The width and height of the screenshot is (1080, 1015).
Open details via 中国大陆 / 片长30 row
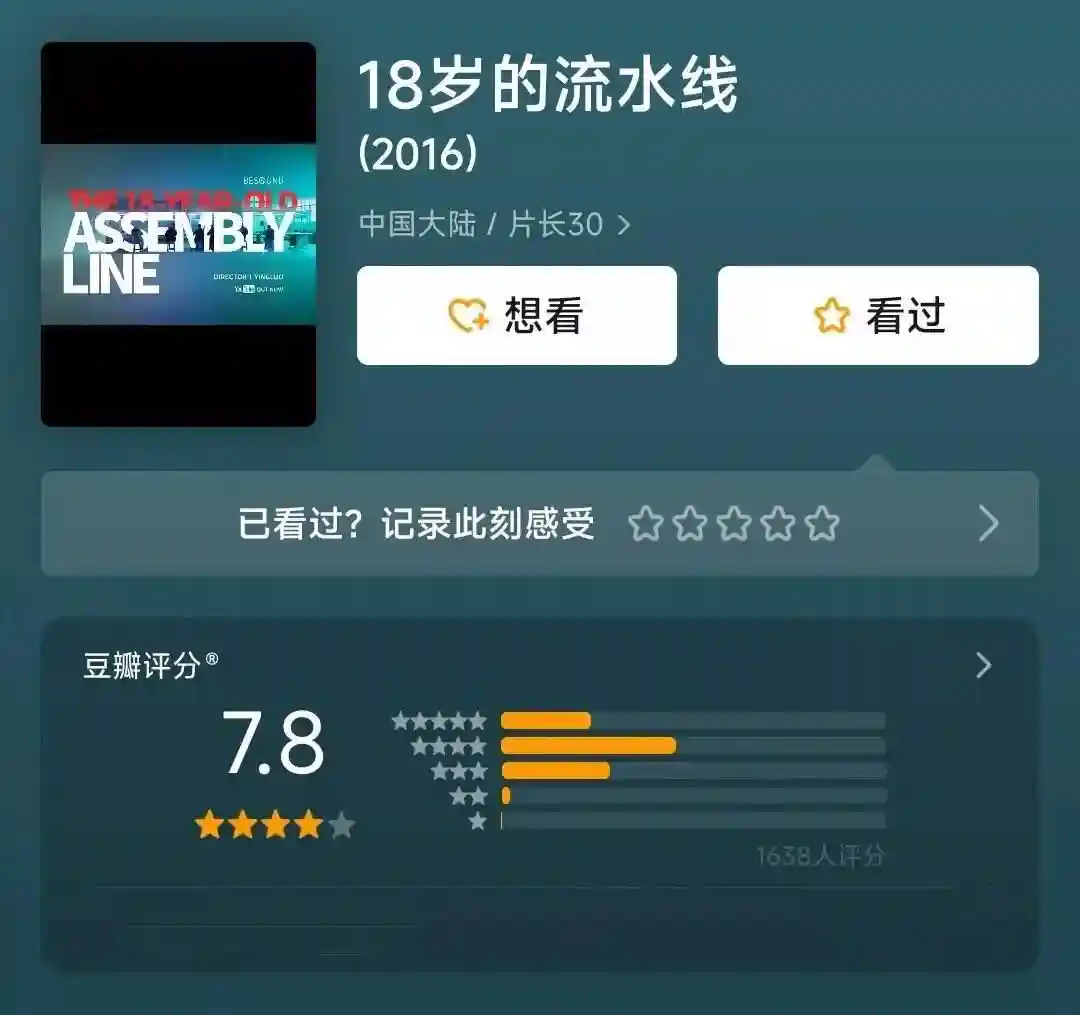click(494, 224)
